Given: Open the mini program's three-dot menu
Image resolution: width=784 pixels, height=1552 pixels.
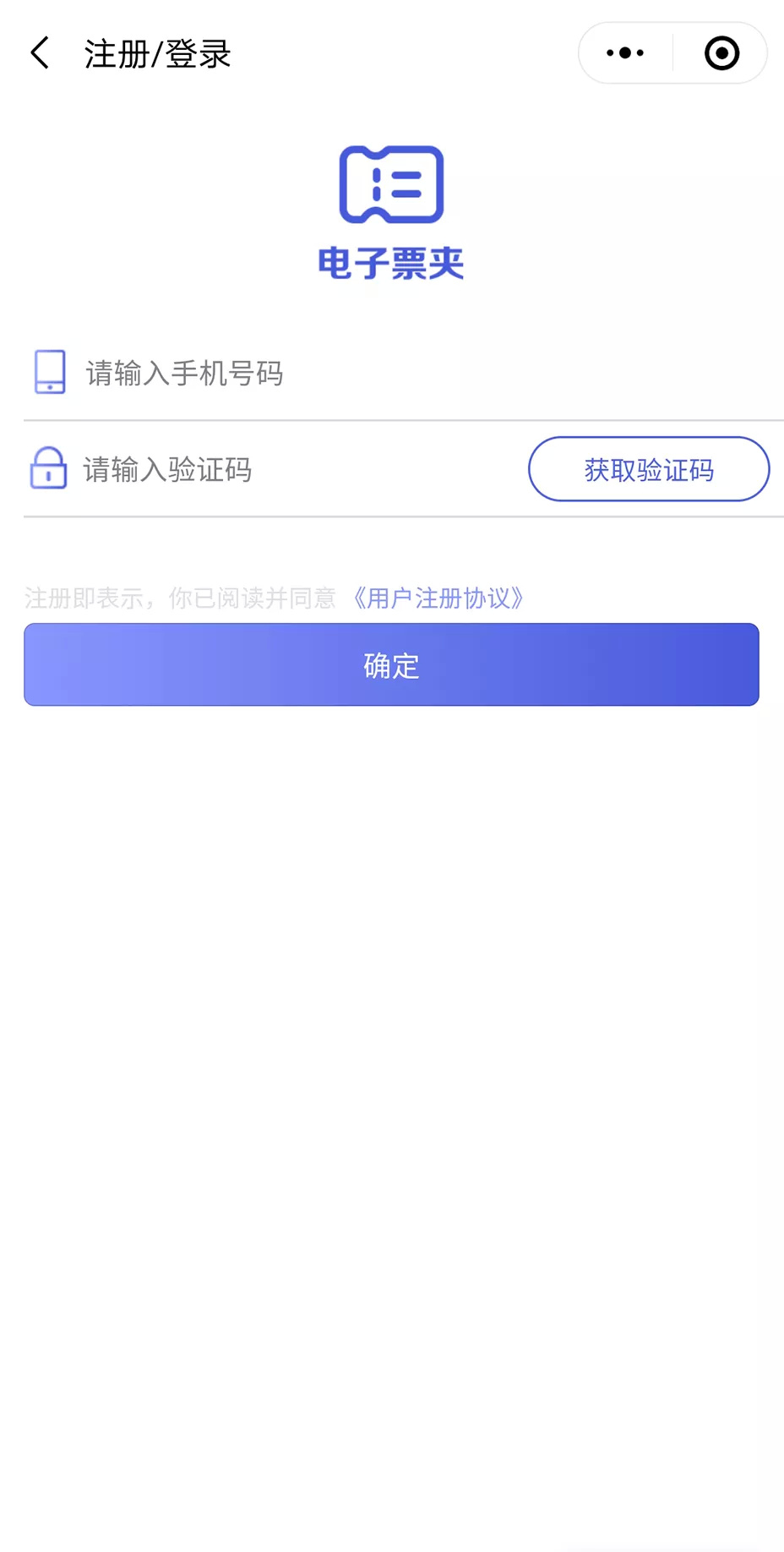Looking at the screenshot, I should click(625, 53).
